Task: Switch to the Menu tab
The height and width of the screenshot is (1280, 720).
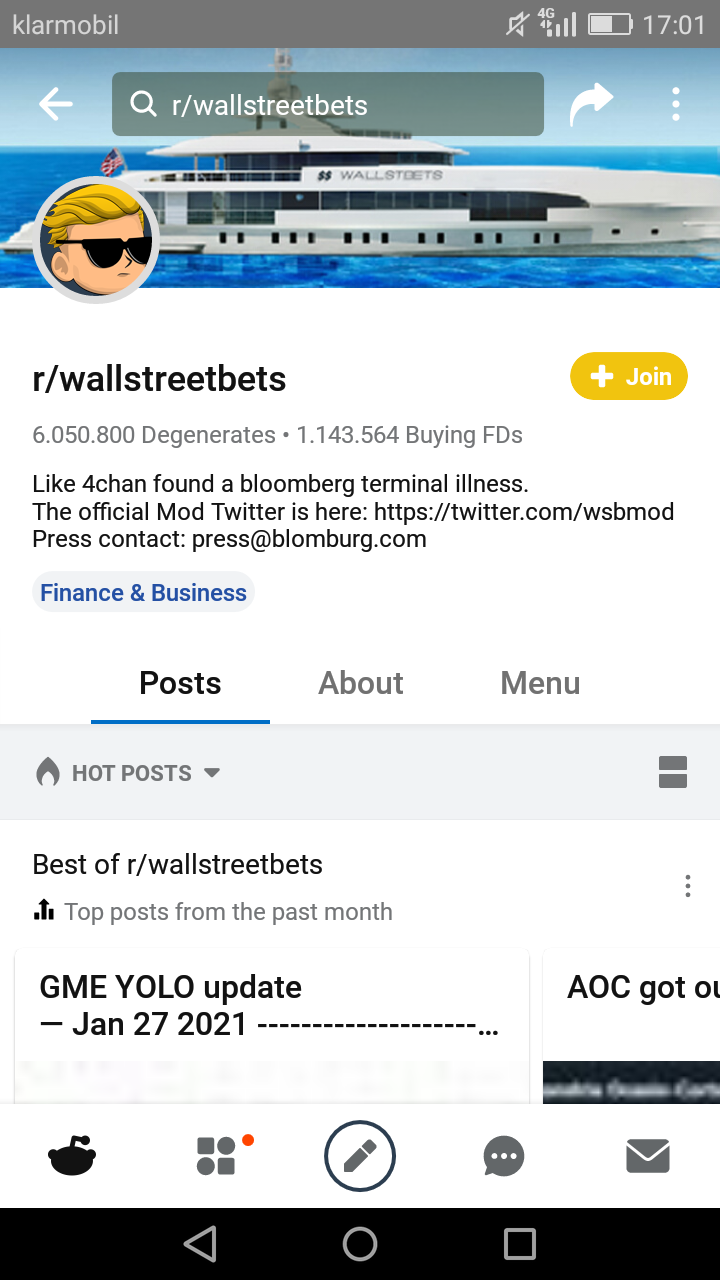Action: click(x=540, y=683)
